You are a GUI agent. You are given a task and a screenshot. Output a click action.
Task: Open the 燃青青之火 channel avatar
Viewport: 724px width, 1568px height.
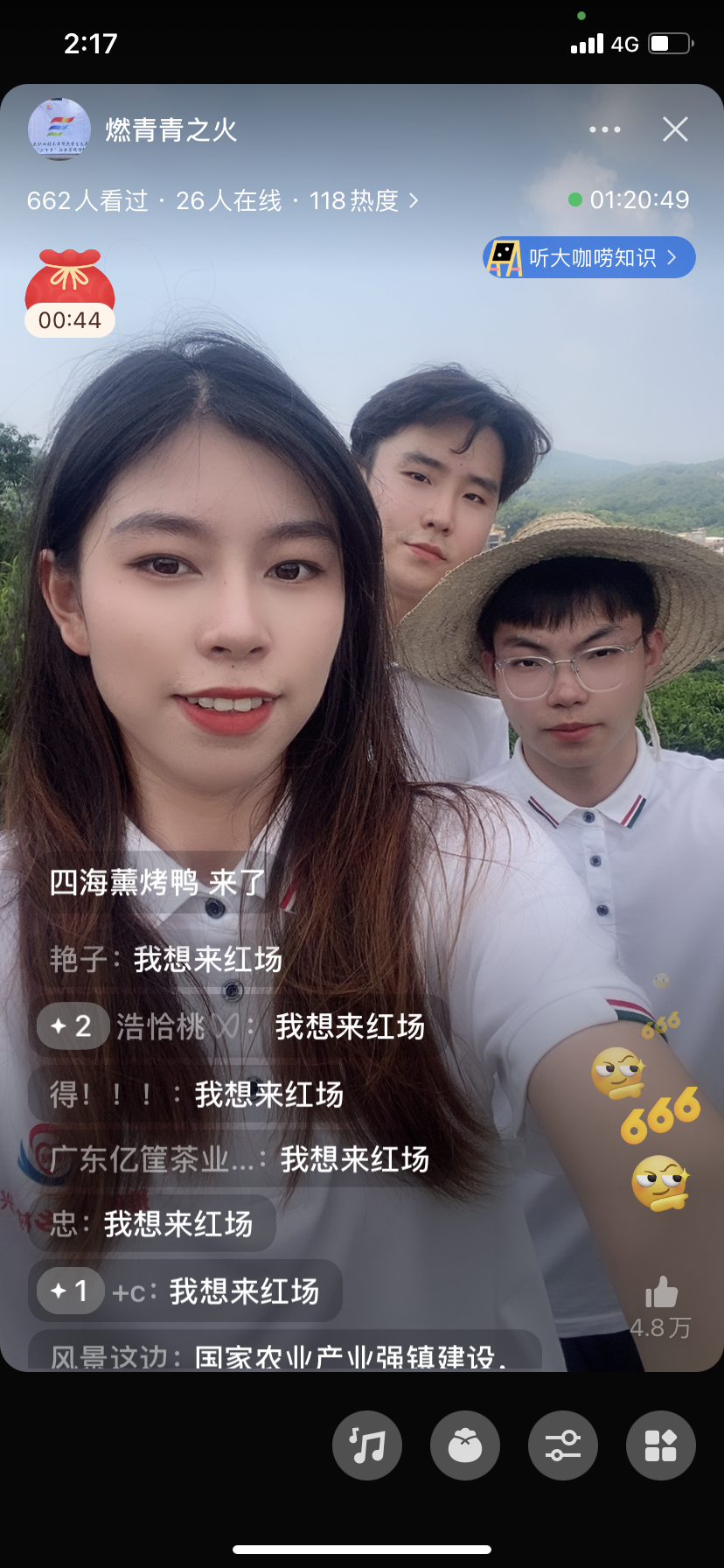[x=59, y=129]
